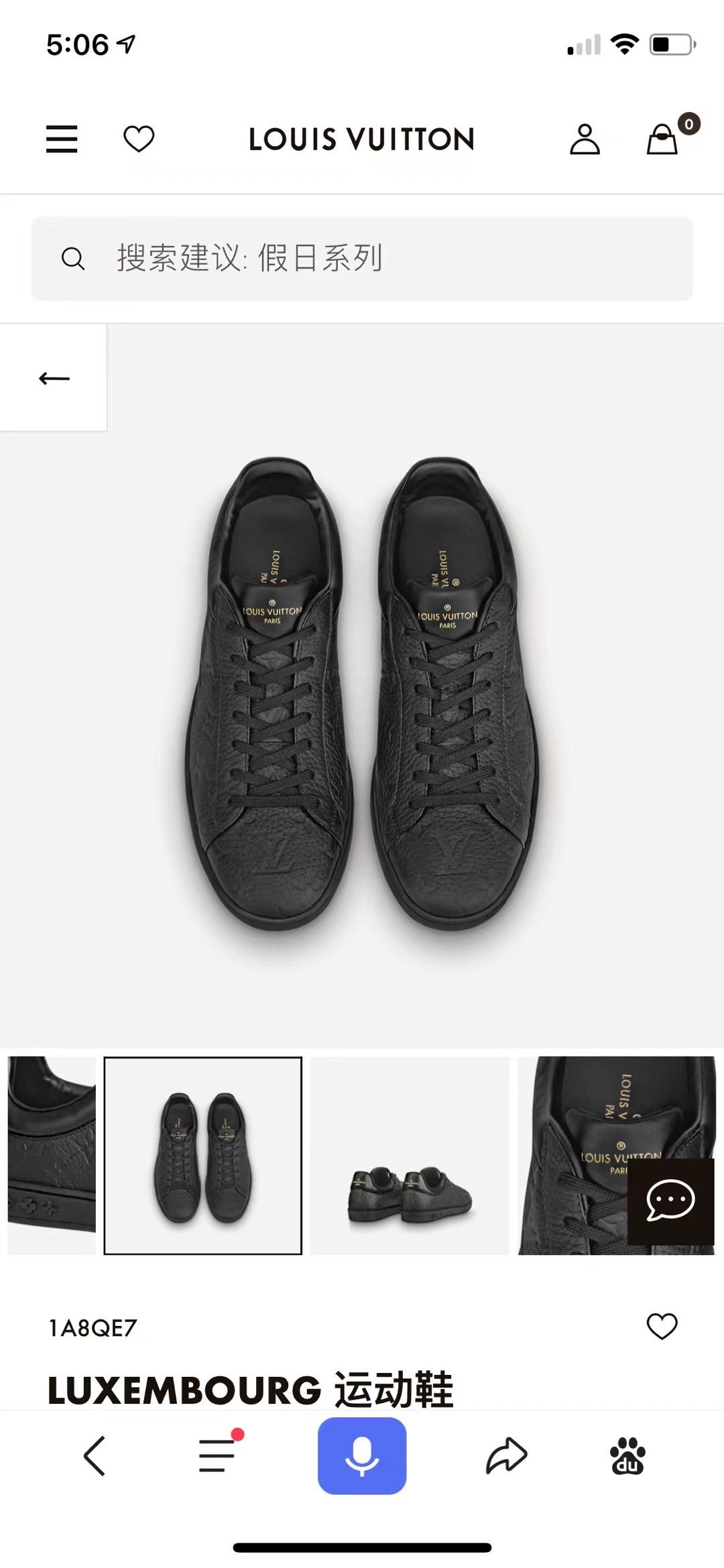The height and width of the screenshot is (1568, 724).
Task: Open the wishlist heart in header
Action: click(x=139, y=139)
